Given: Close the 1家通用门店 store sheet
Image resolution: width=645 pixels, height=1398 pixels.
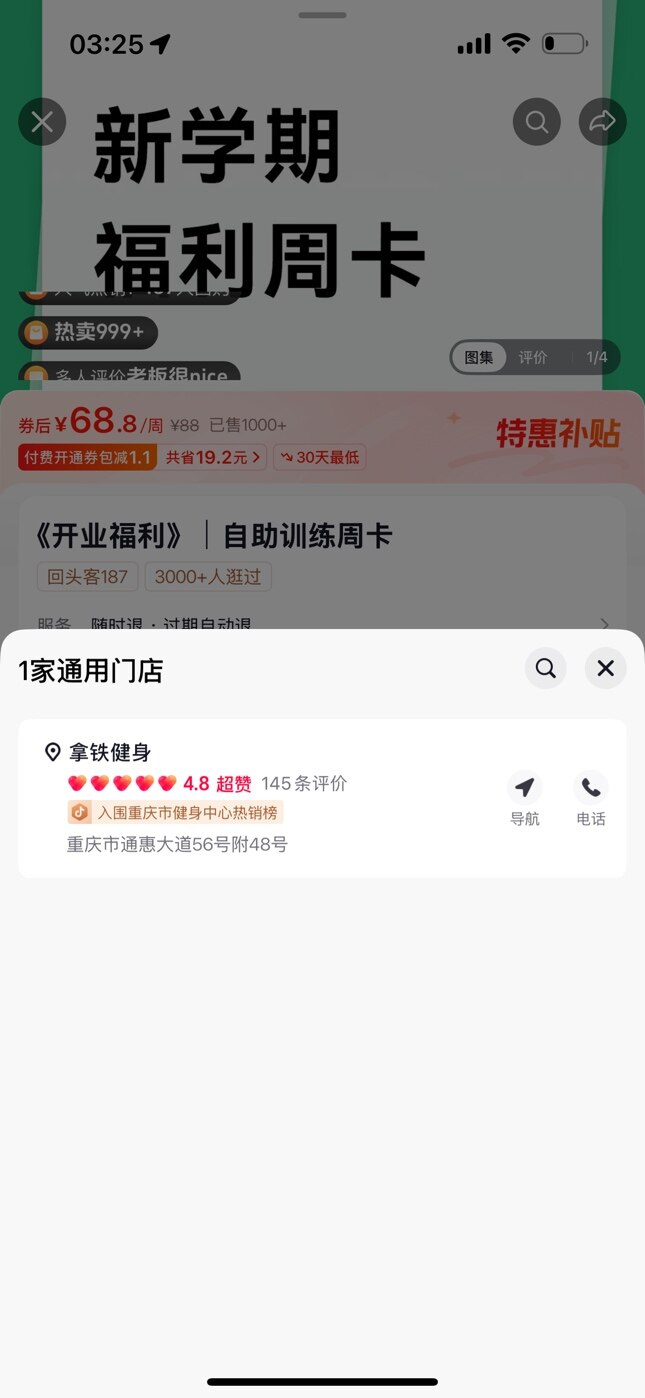Looking at the screenshot, I should coord(605,669).
